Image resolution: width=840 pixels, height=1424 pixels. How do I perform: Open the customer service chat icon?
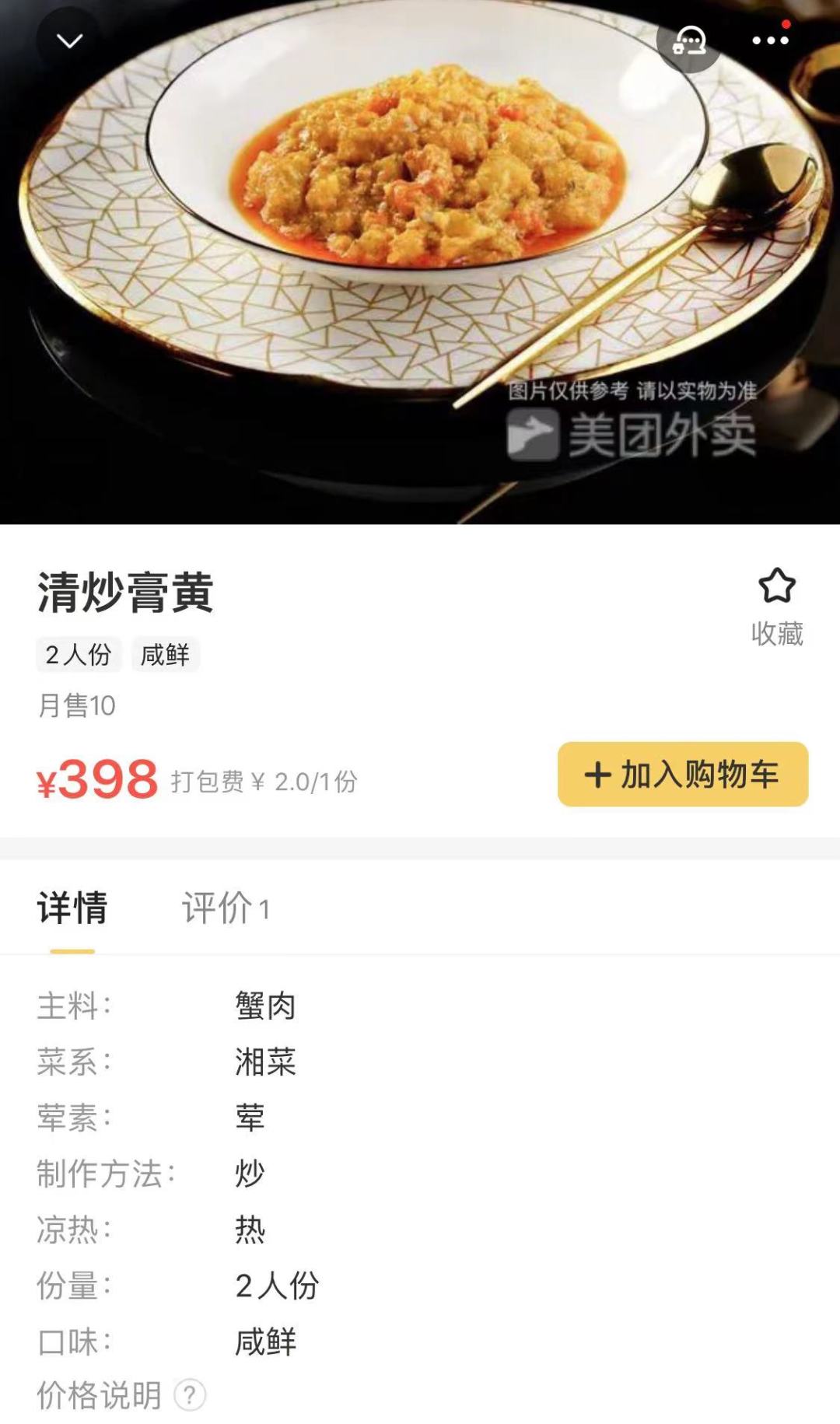point(688,40)
